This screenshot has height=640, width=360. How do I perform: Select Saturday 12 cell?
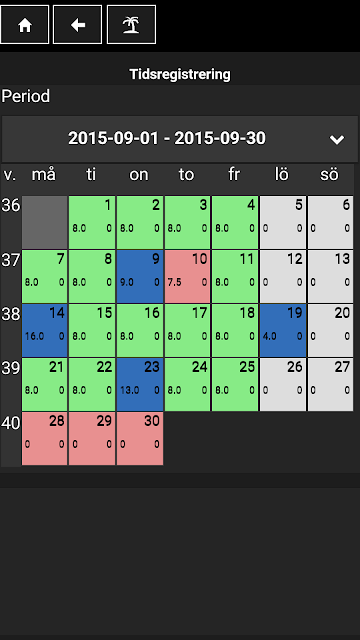click(283, 276)
